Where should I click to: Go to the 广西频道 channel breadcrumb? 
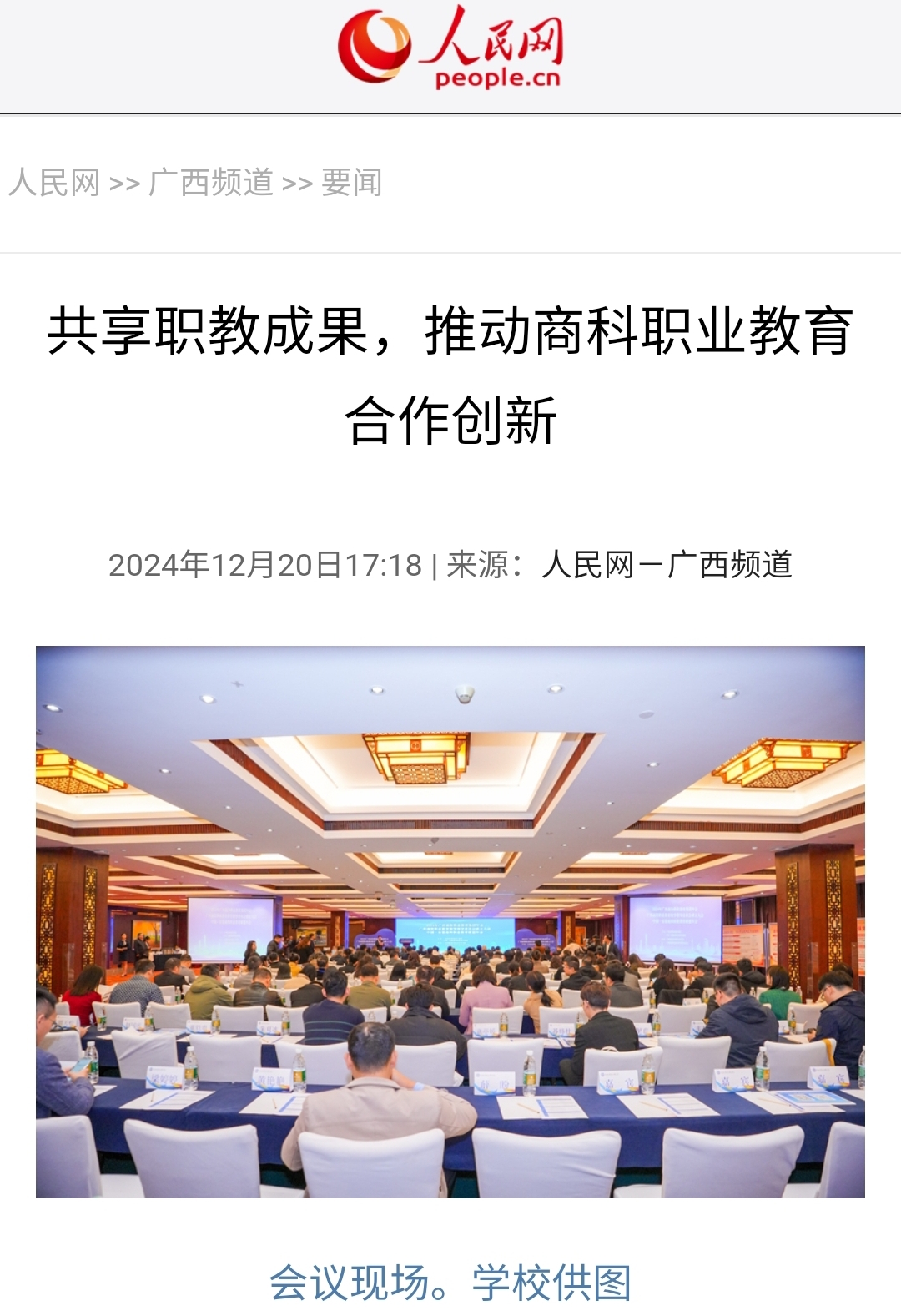tap(211, 183)
